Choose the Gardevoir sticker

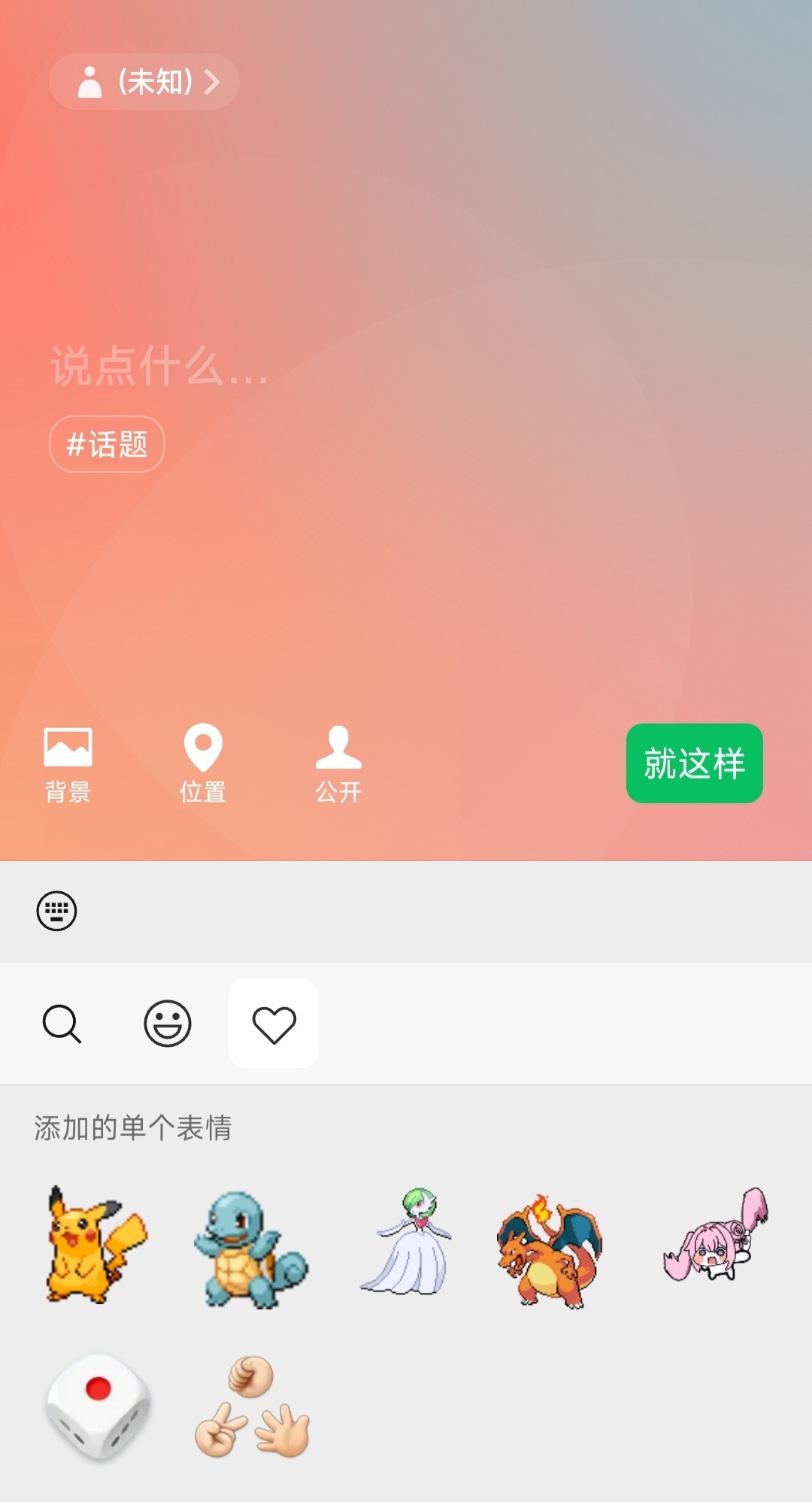408,1243
